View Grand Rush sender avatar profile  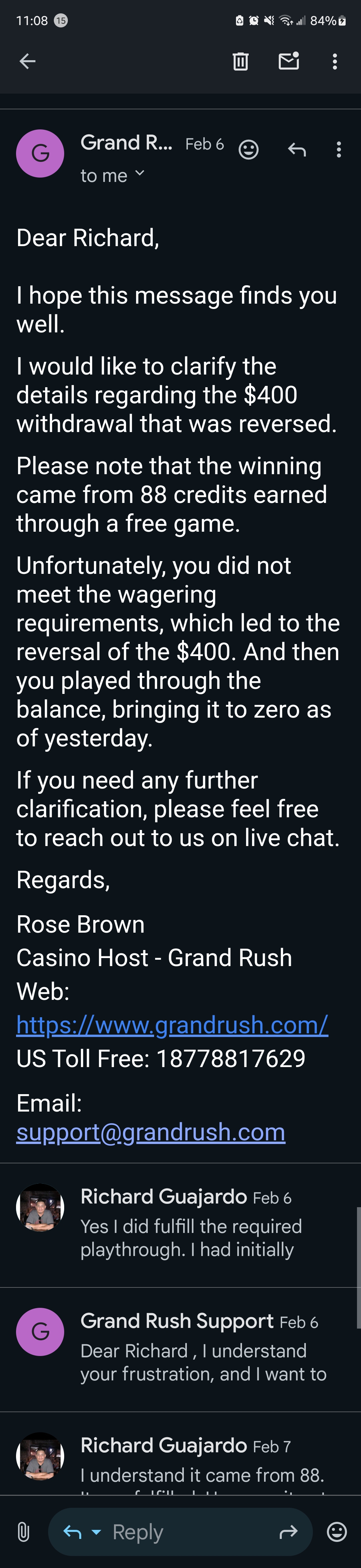click(40, 153)
